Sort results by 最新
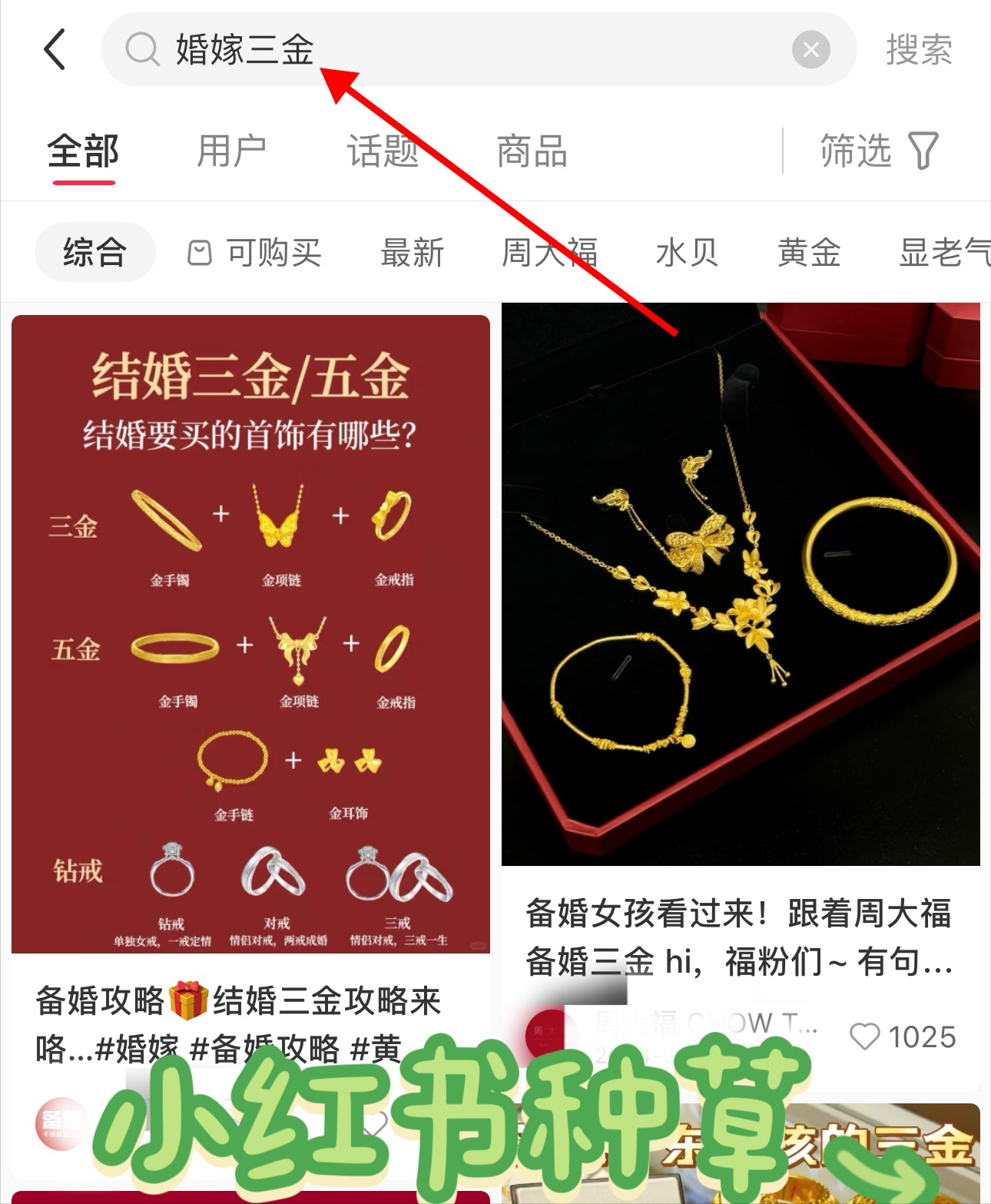The width and height of the screenshot is (991, 1204). 413,253
